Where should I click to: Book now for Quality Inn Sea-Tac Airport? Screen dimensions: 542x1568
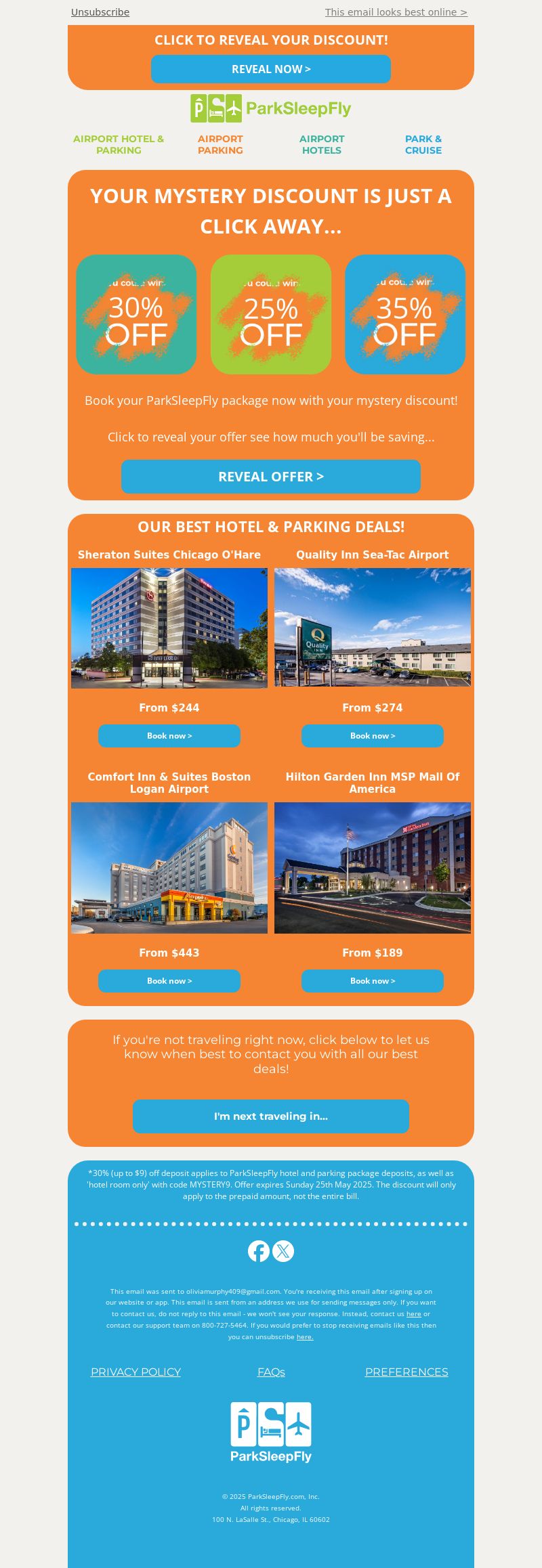tap(373, 736)
